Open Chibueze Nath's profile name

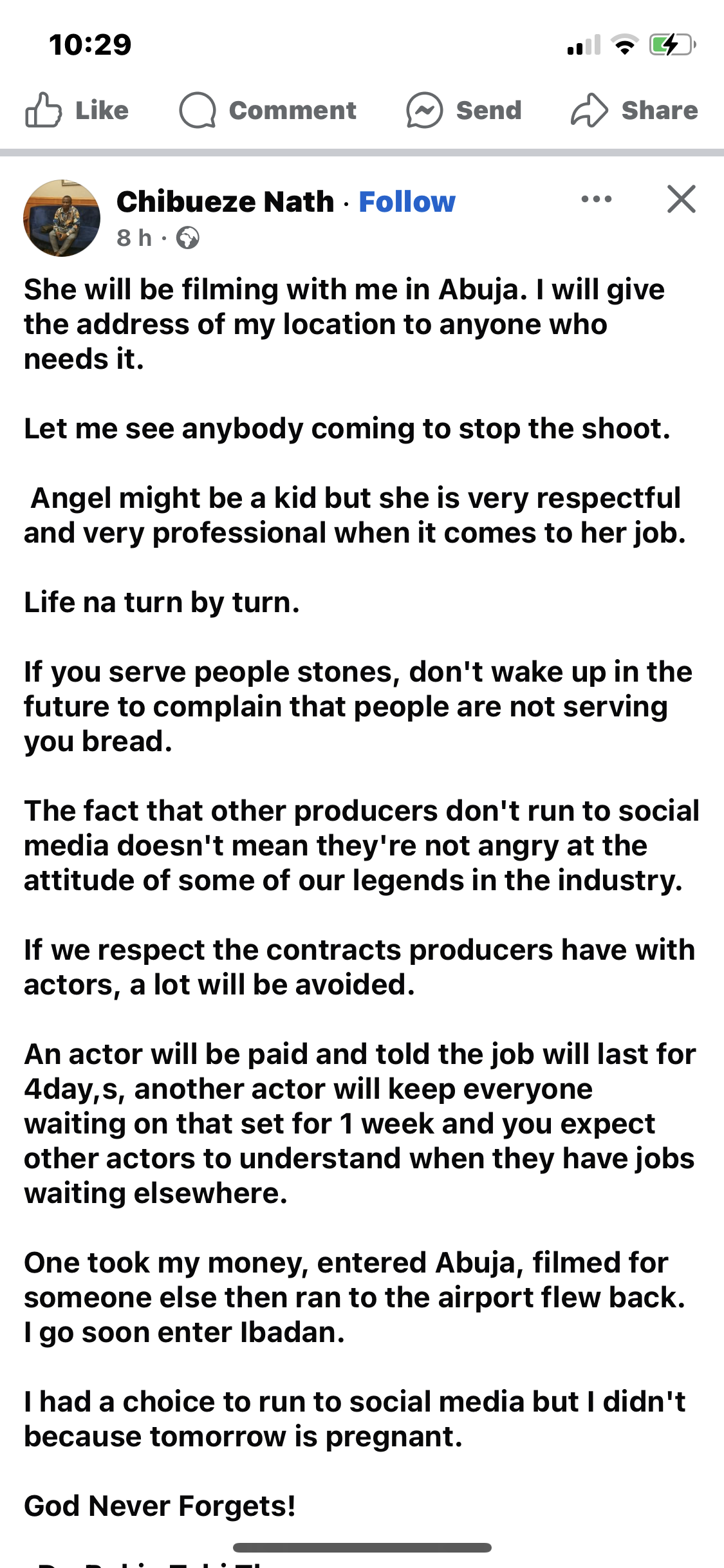tap(225, 202)
